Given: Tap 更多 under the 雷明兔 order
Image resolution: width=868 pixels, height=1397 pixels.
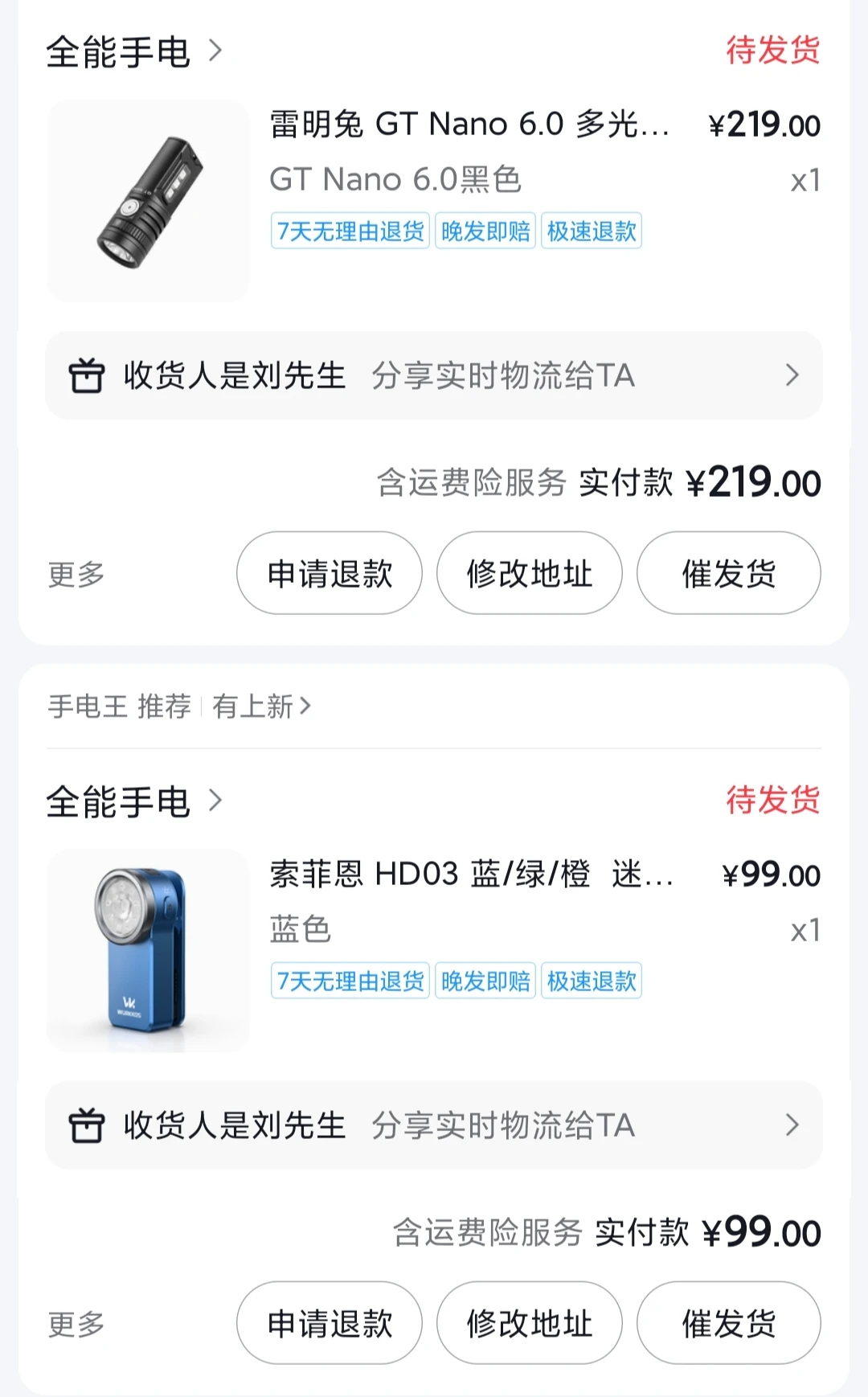Looking at the screenshot, I should (x=76, y=574).
